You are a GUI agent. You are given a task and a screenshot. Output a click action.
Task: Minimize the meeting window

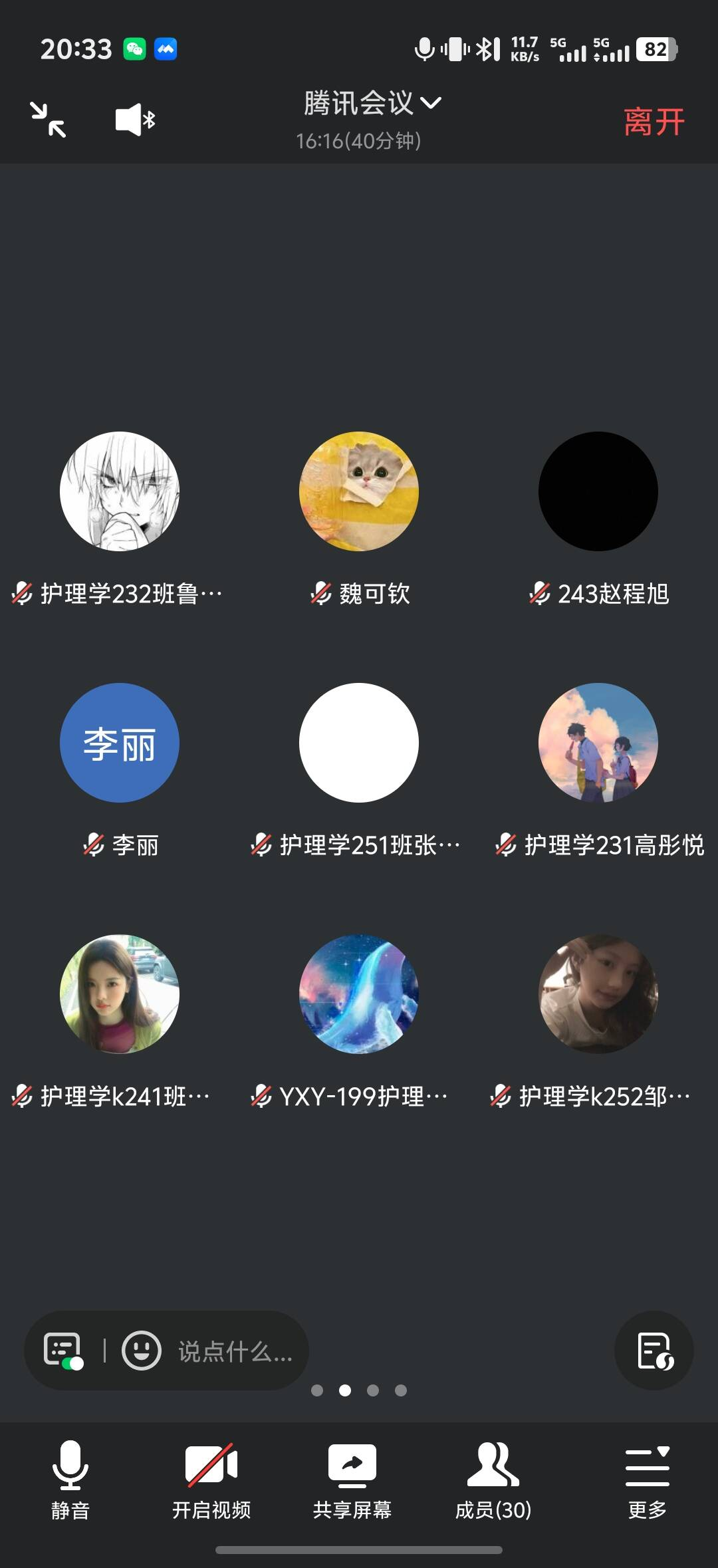point(49,120)
